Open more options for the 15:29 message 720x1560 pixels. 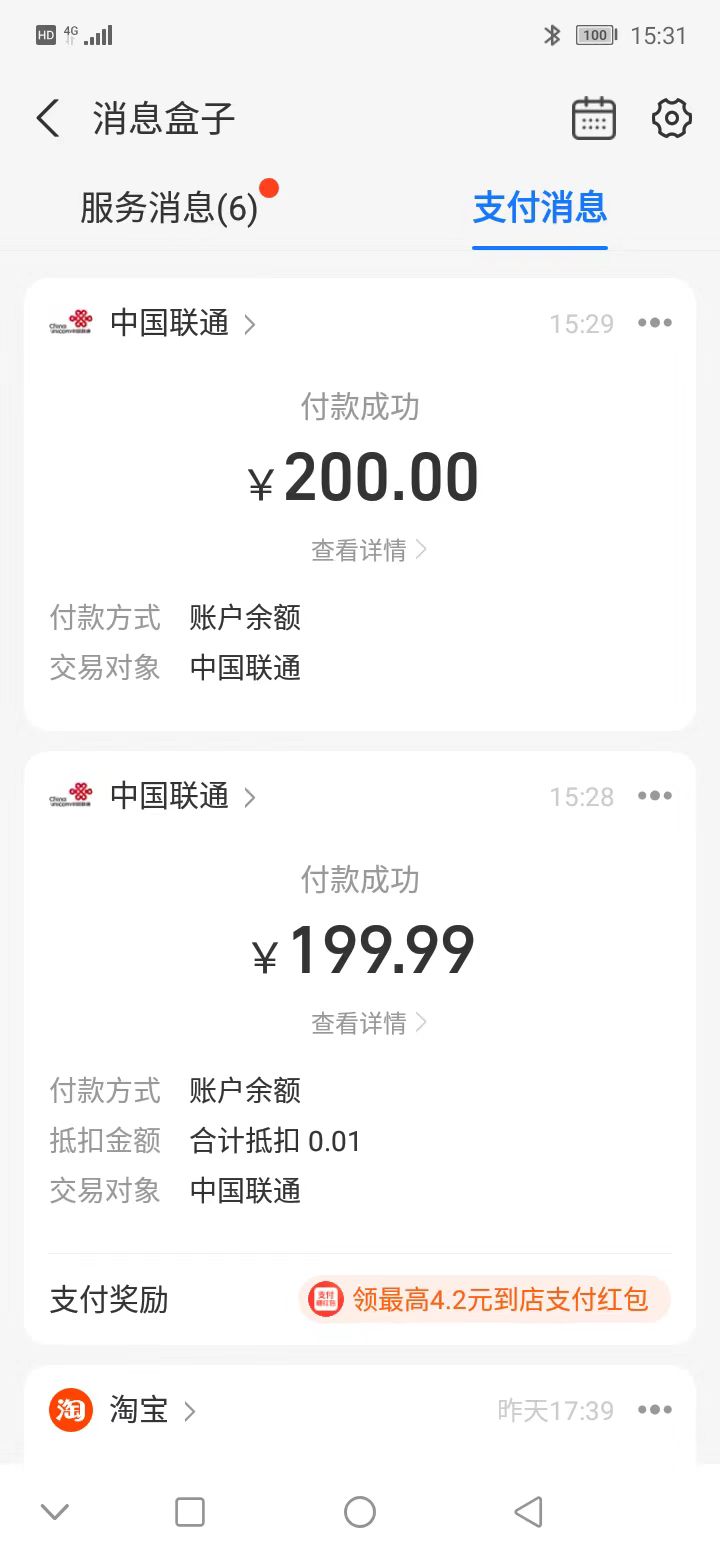click(655, 323)
